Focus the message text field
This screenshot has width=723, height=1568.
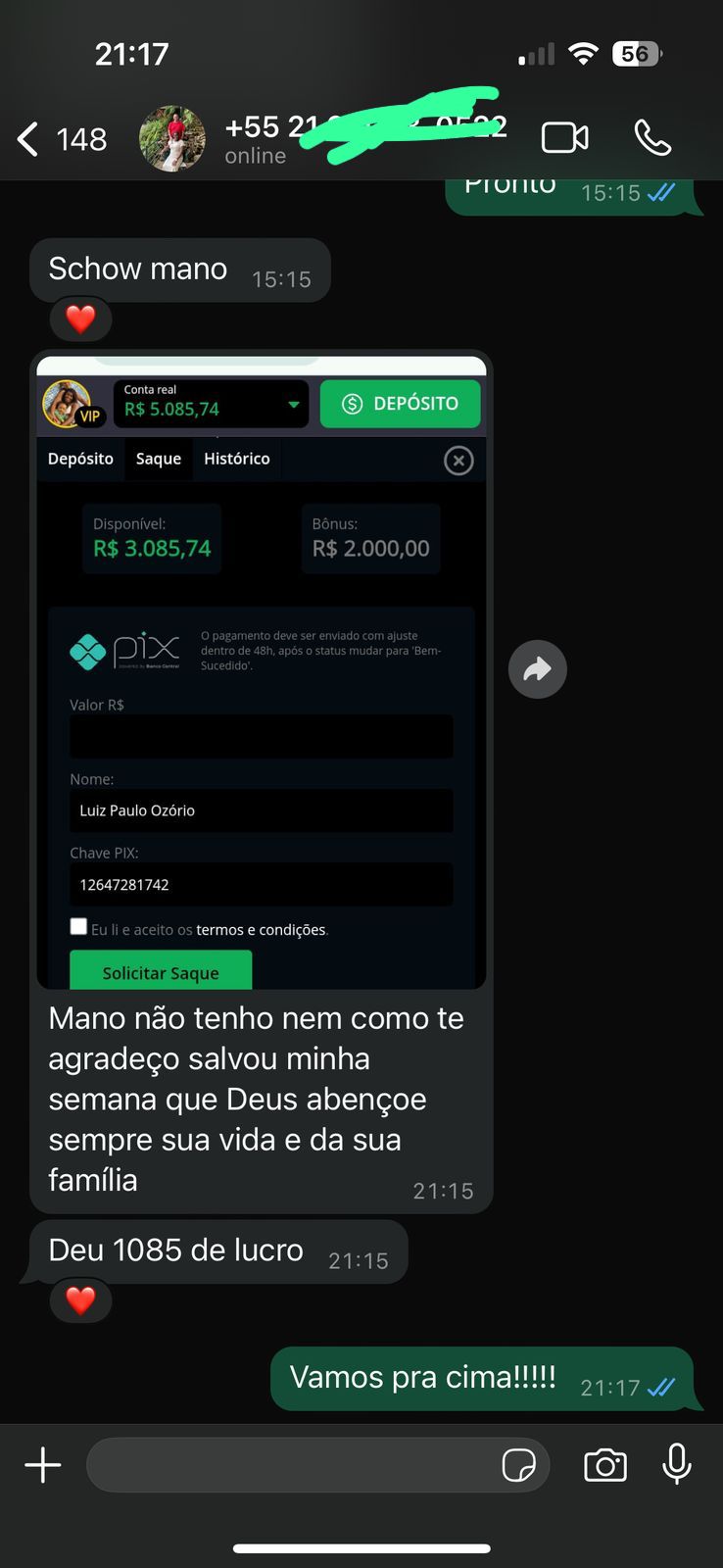(x=294, y=1465)
